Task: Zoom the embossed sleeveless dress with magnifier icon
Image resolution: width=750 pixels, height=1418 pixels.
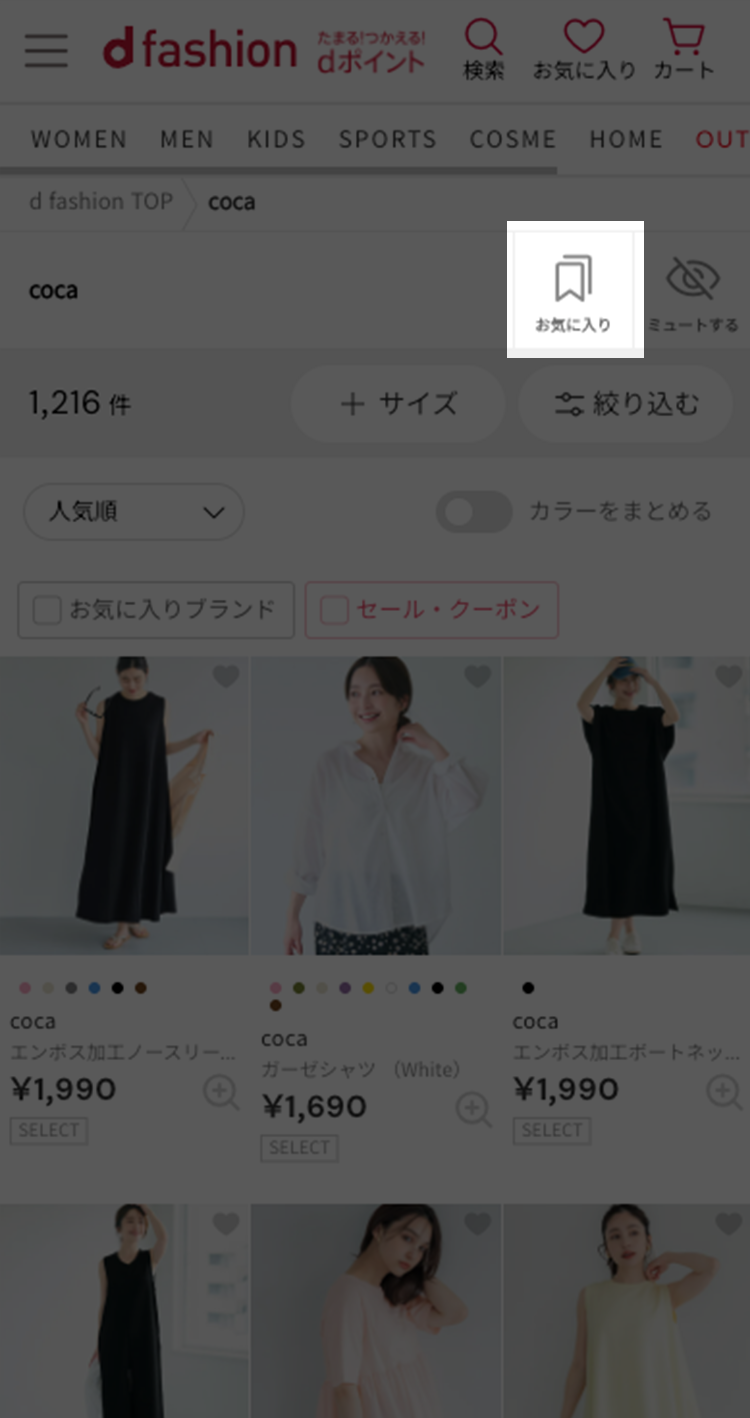Action: pos(220,1093)
